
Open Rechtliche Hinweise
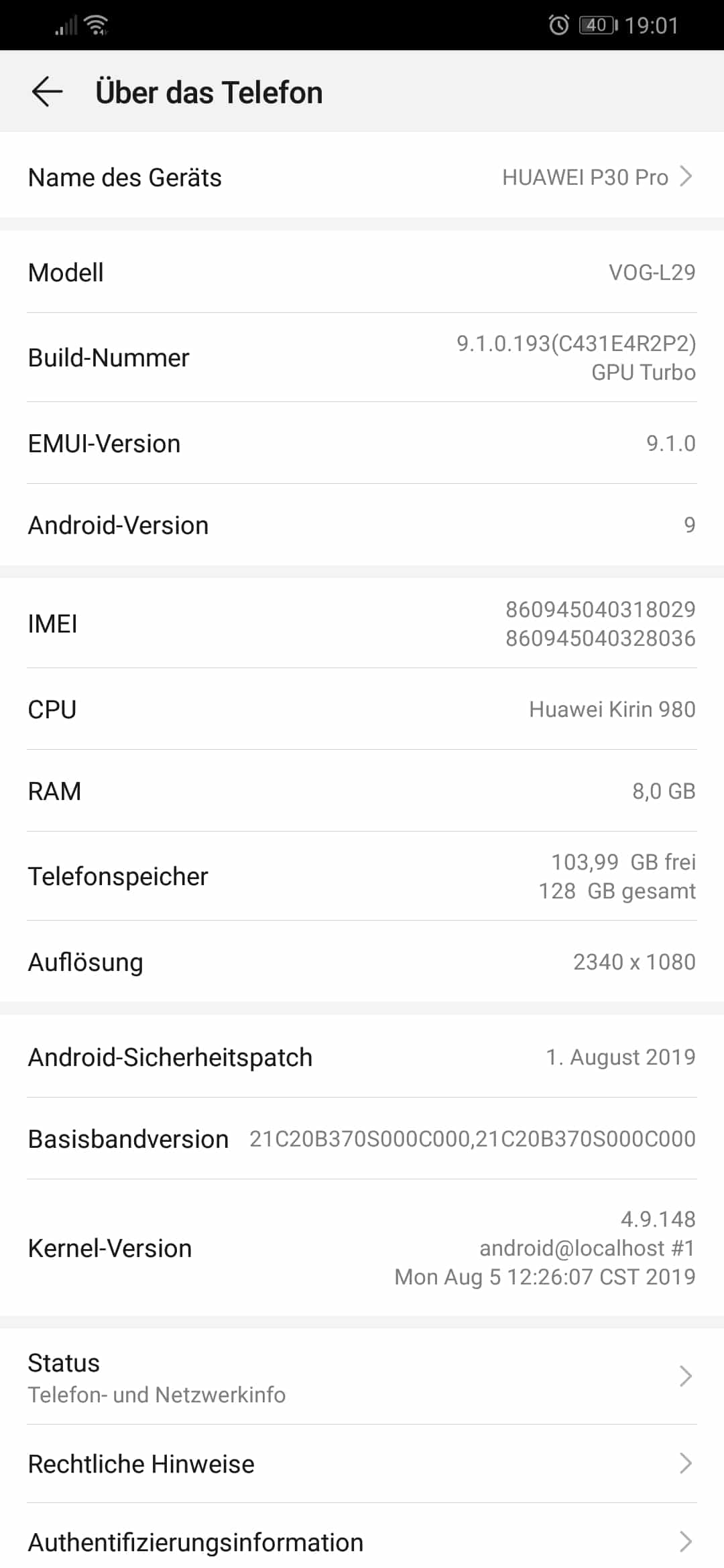click(x=362, y=1463)
